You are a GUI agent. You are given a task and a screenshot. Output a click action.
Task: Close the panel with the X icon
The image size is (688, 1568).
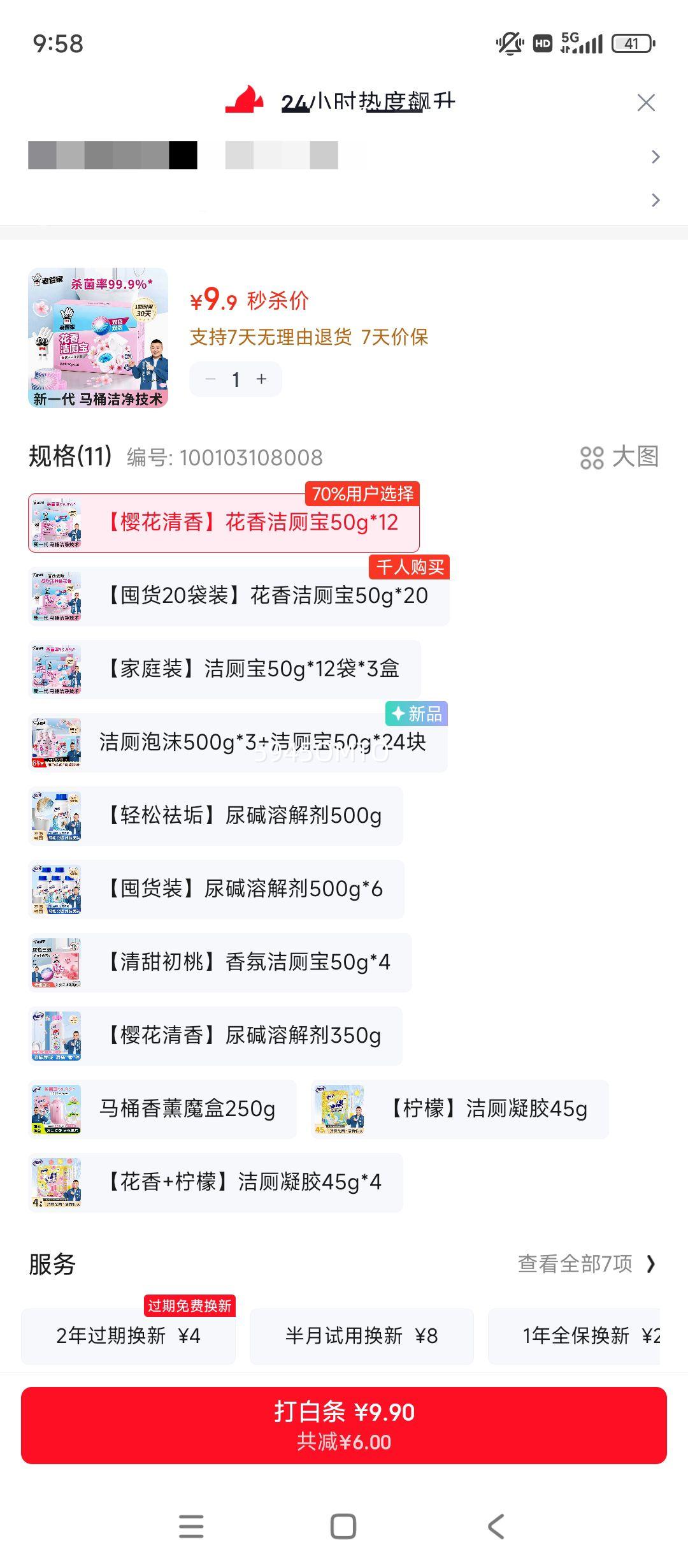646,102
